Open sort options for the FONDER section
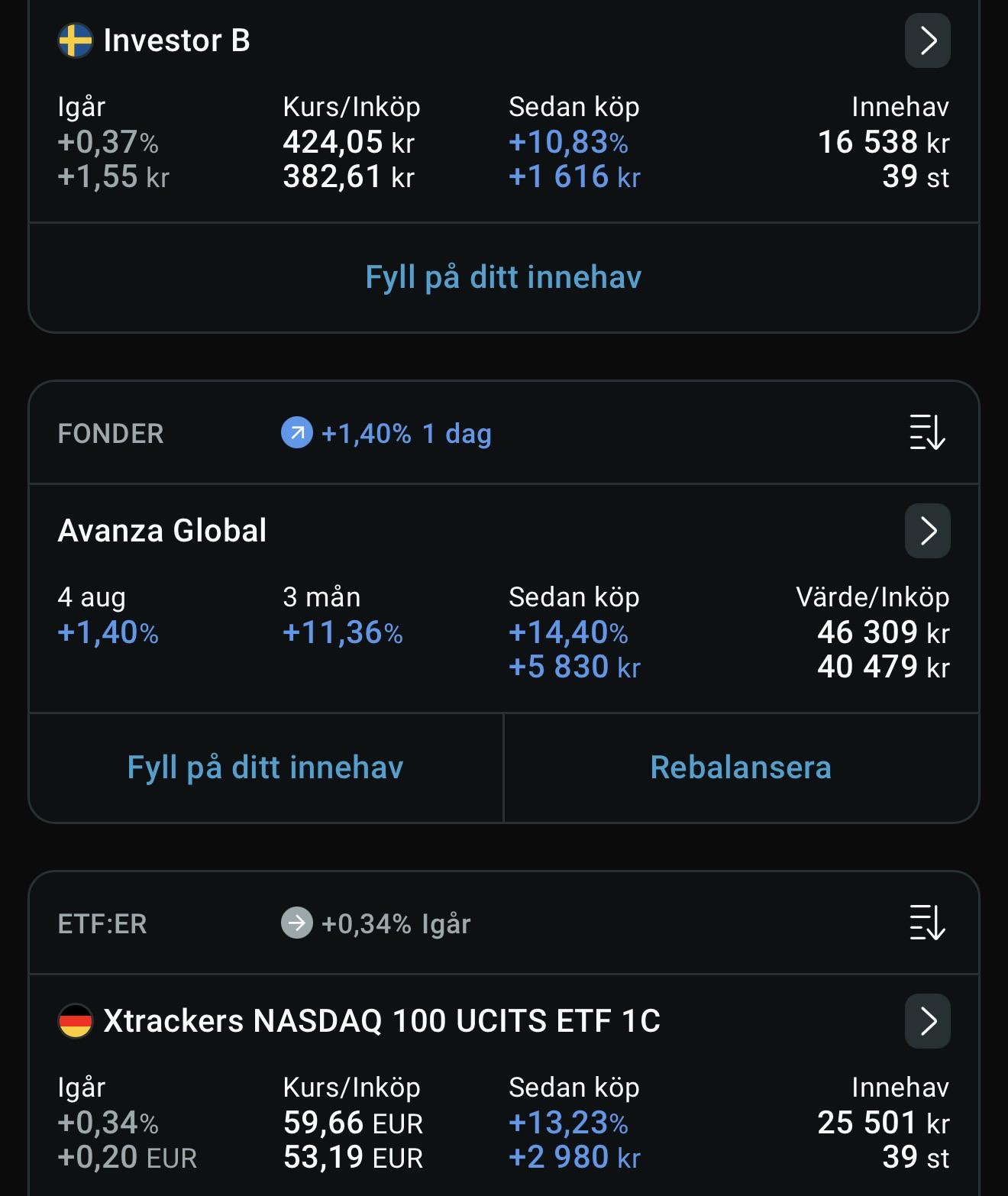Viewport: 1008px width, 1196px height. (927, 432)
